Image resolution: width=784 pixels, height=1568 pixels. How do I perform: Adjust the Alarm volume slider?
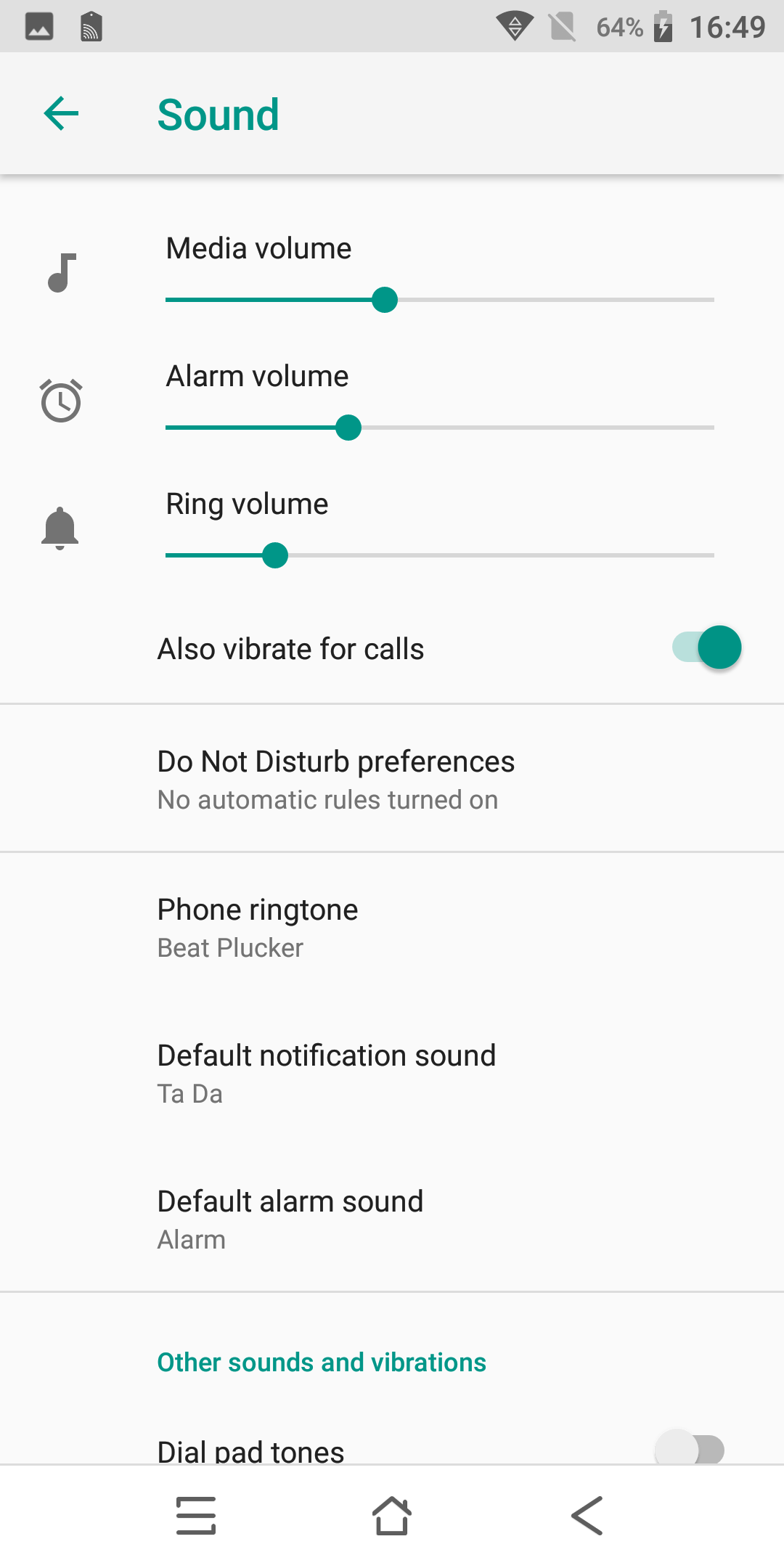440,428
